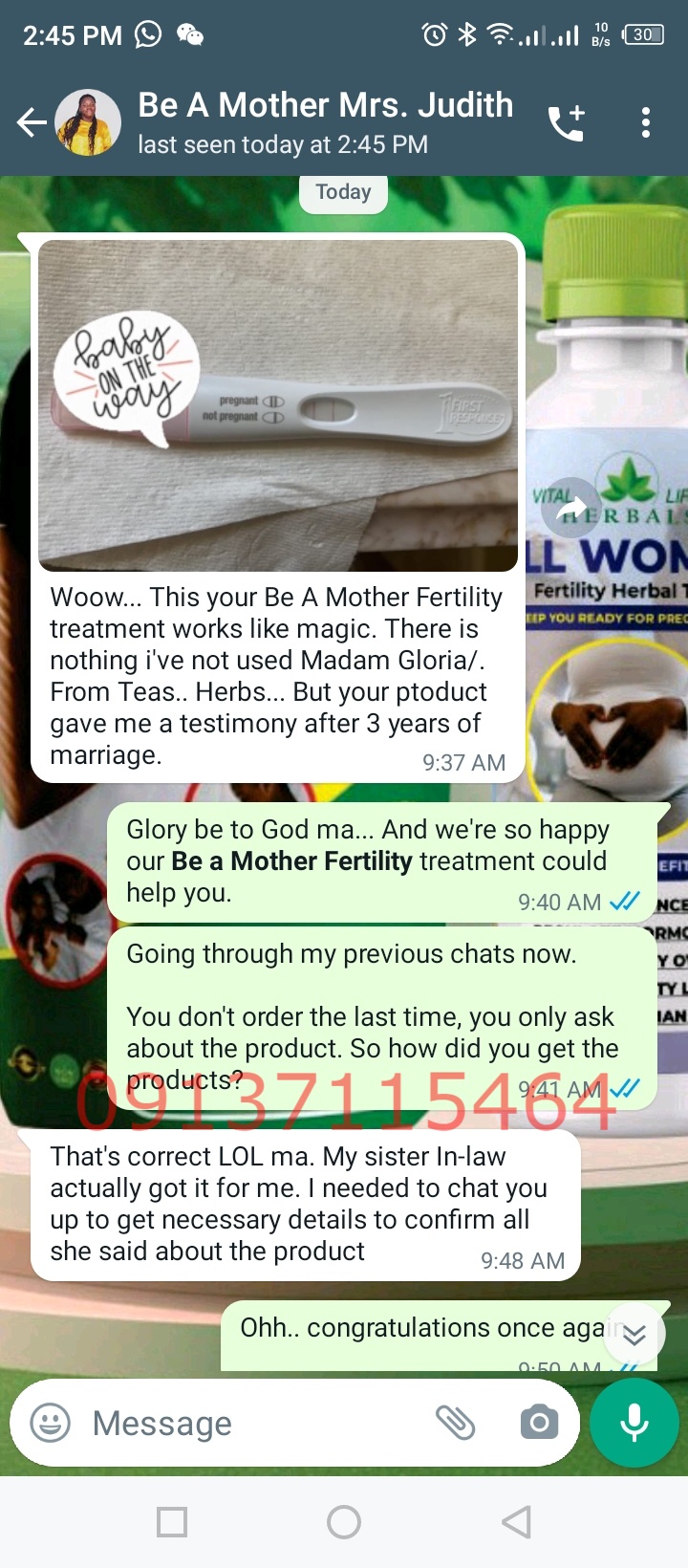Open the camera to send a photo
Image resolution: width=688 pixels, height=1568 pixels.
[x=539, y=1423]
